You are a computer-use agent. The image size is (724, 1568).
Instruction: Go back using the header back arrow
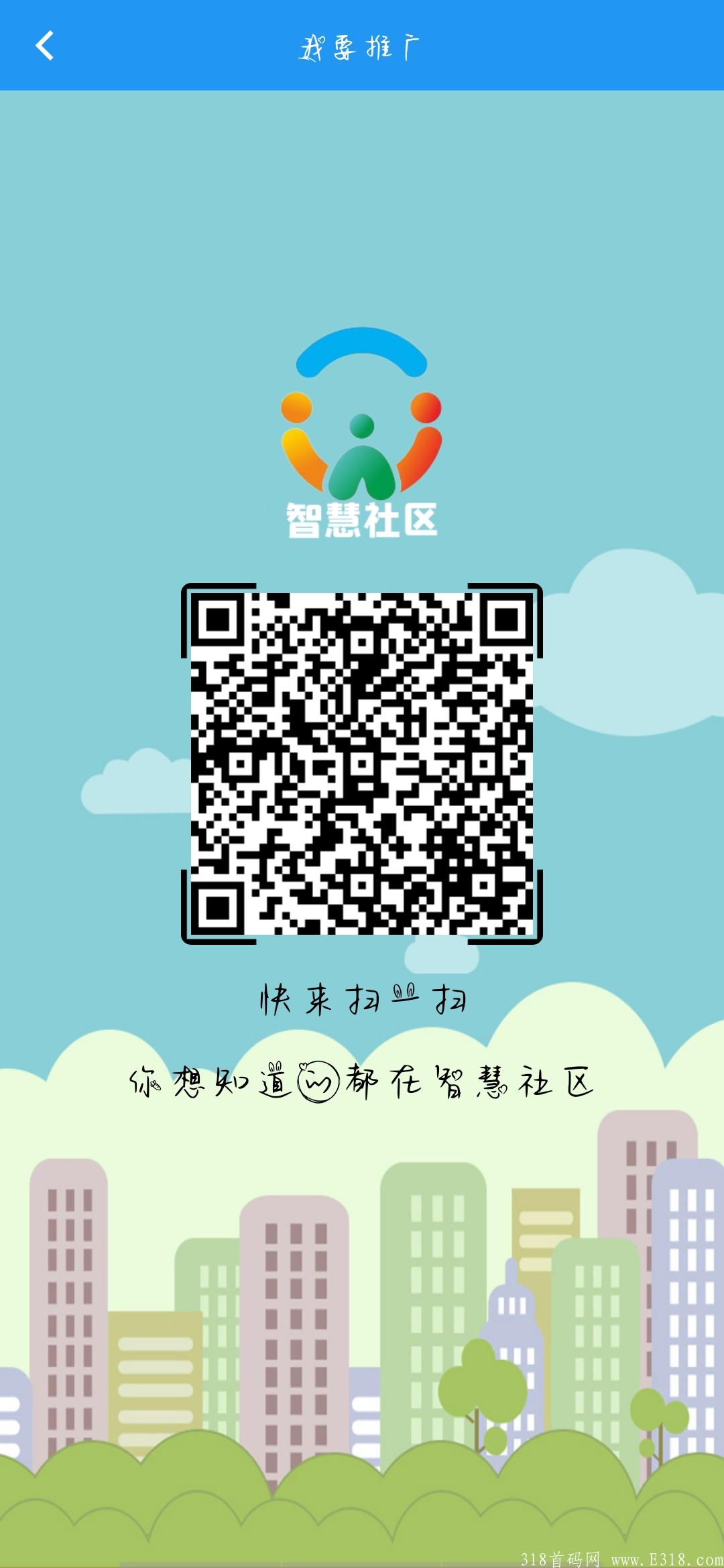point(44,46)
